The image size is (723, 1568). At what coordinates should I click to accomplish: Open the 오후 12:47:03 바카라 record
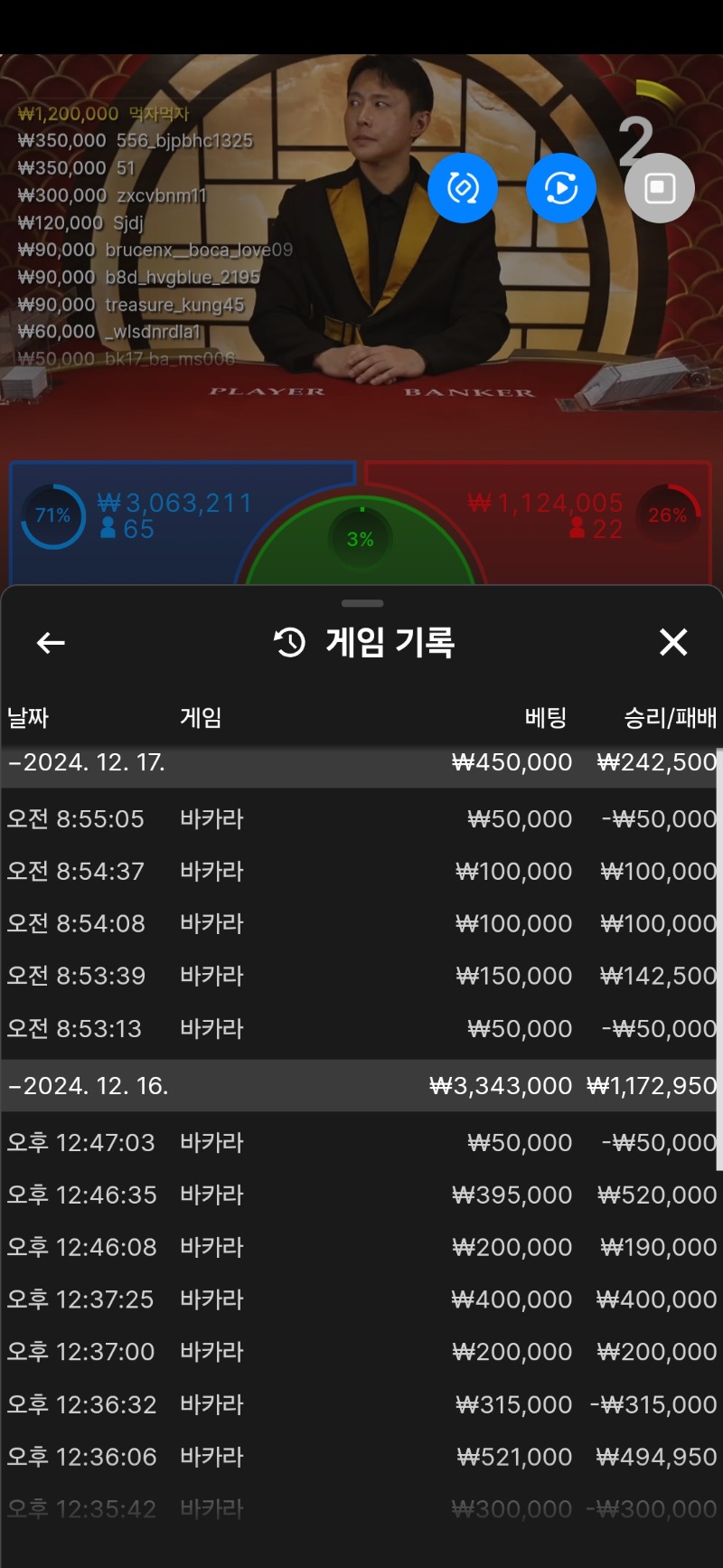point(361,1143)
